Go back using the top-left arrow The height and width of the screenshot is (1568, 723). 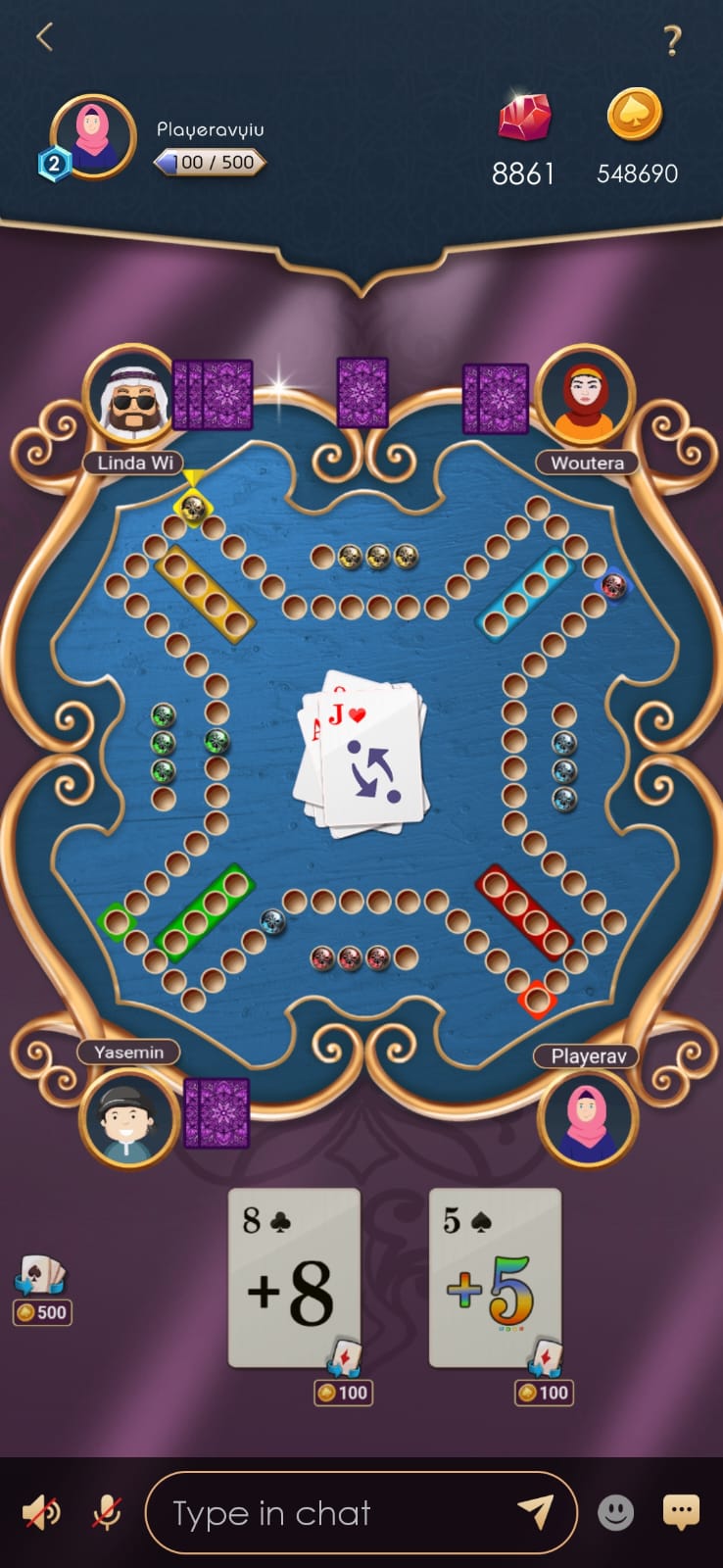pyautogui.click(x=44, y=37)
